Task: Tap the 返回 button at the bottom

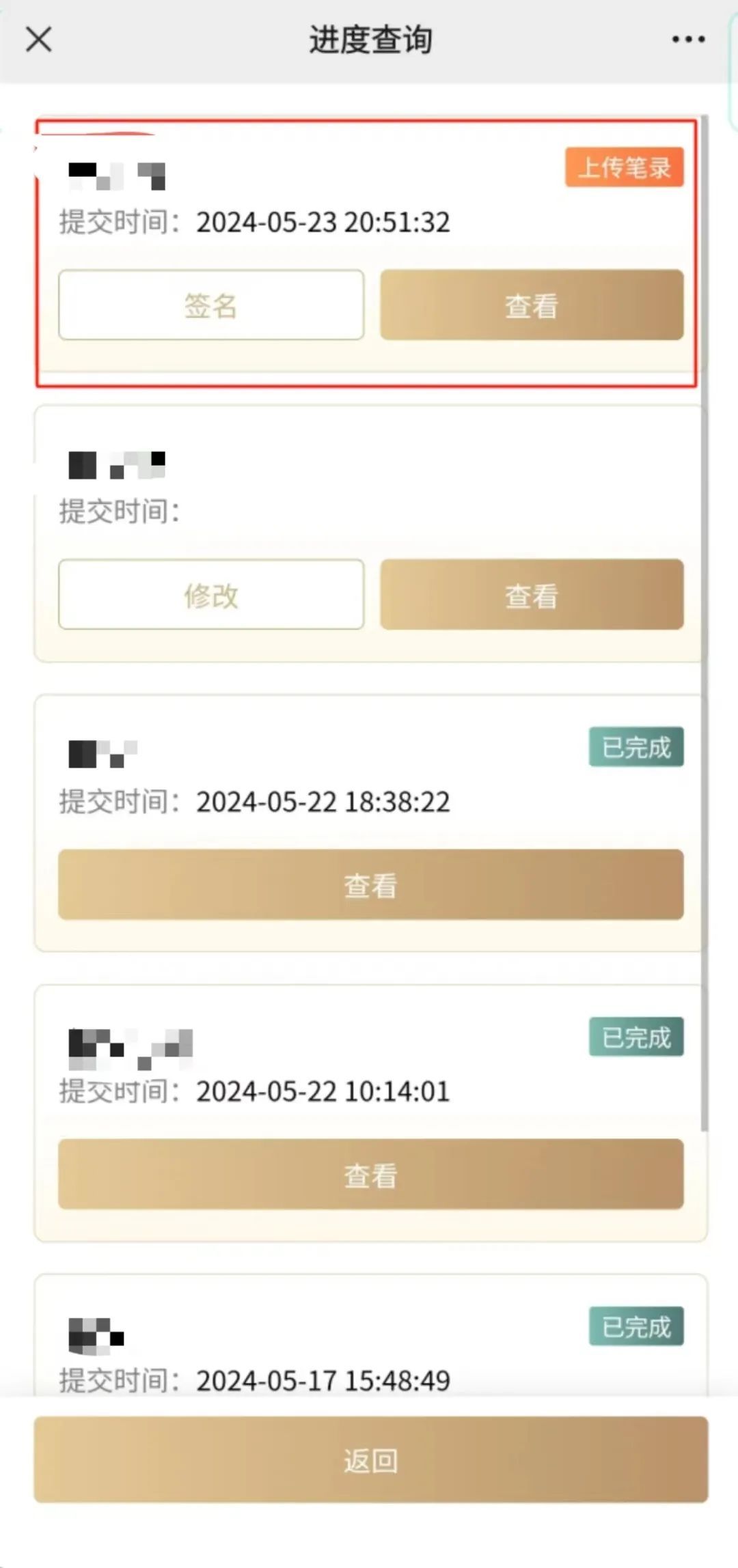Action: pos(370,1459)
